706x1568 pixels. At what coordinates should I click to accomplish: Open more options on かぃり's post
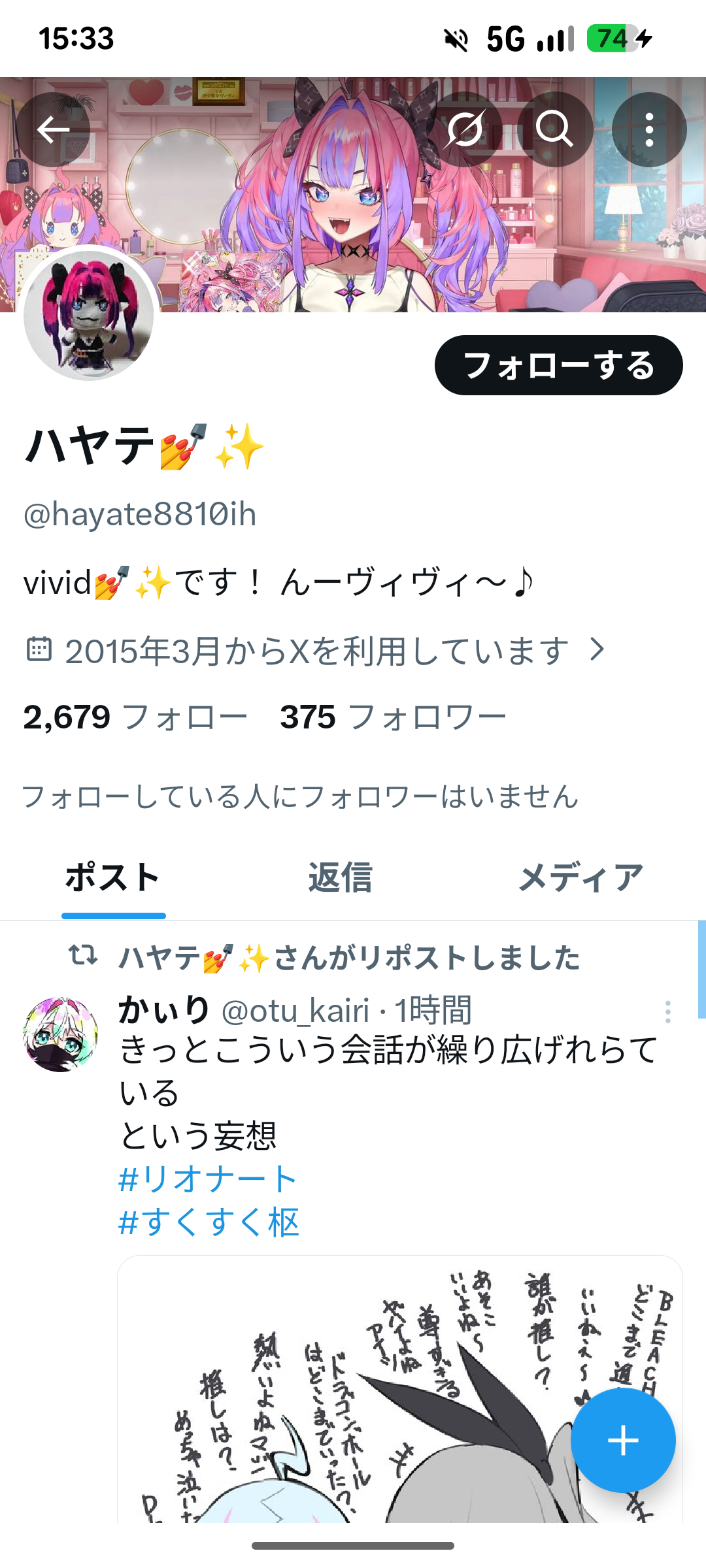(x=667, y=1012)
